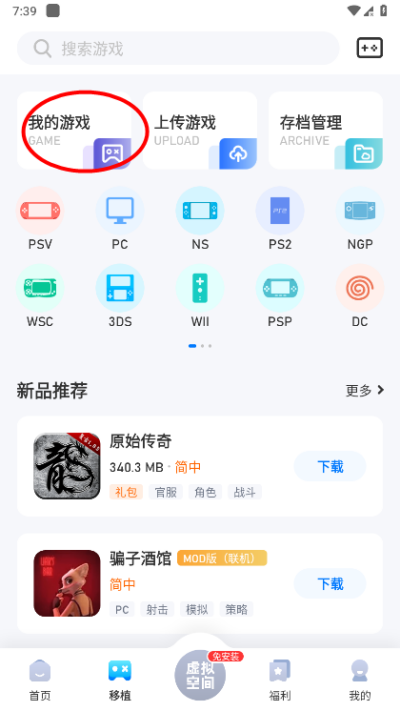The height and width of the screenshot is (710, 400).
Task: Download 骗子酒馆
Action: [330, 584]
